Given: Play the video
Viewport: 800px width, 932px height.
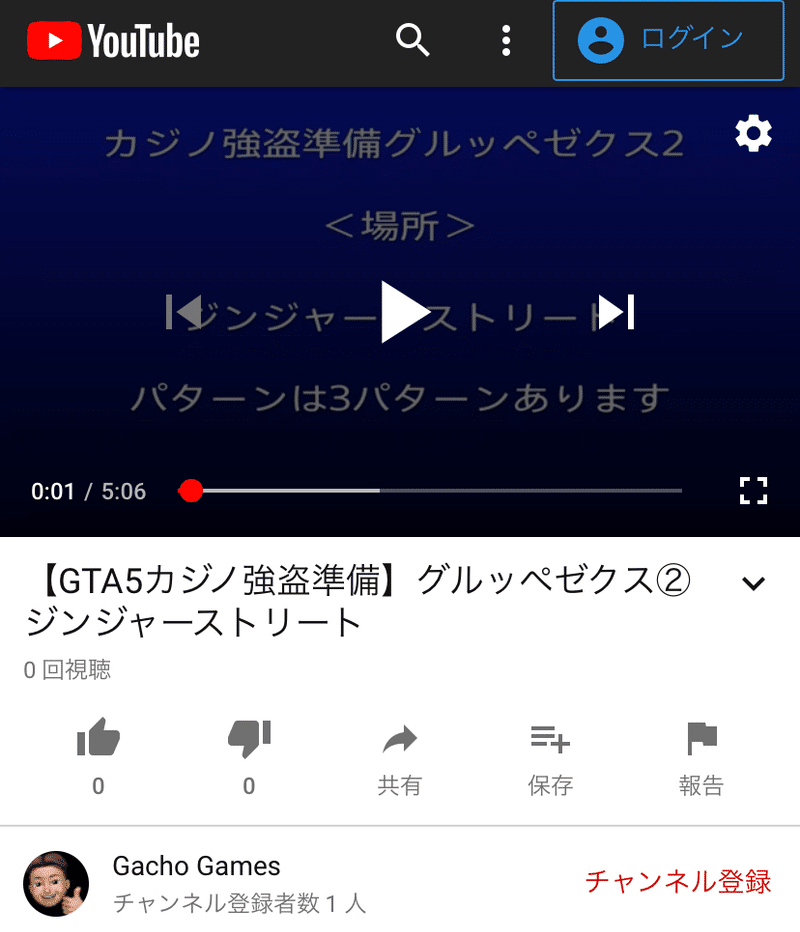Looking at the screenshot, I should click(403, 312).
